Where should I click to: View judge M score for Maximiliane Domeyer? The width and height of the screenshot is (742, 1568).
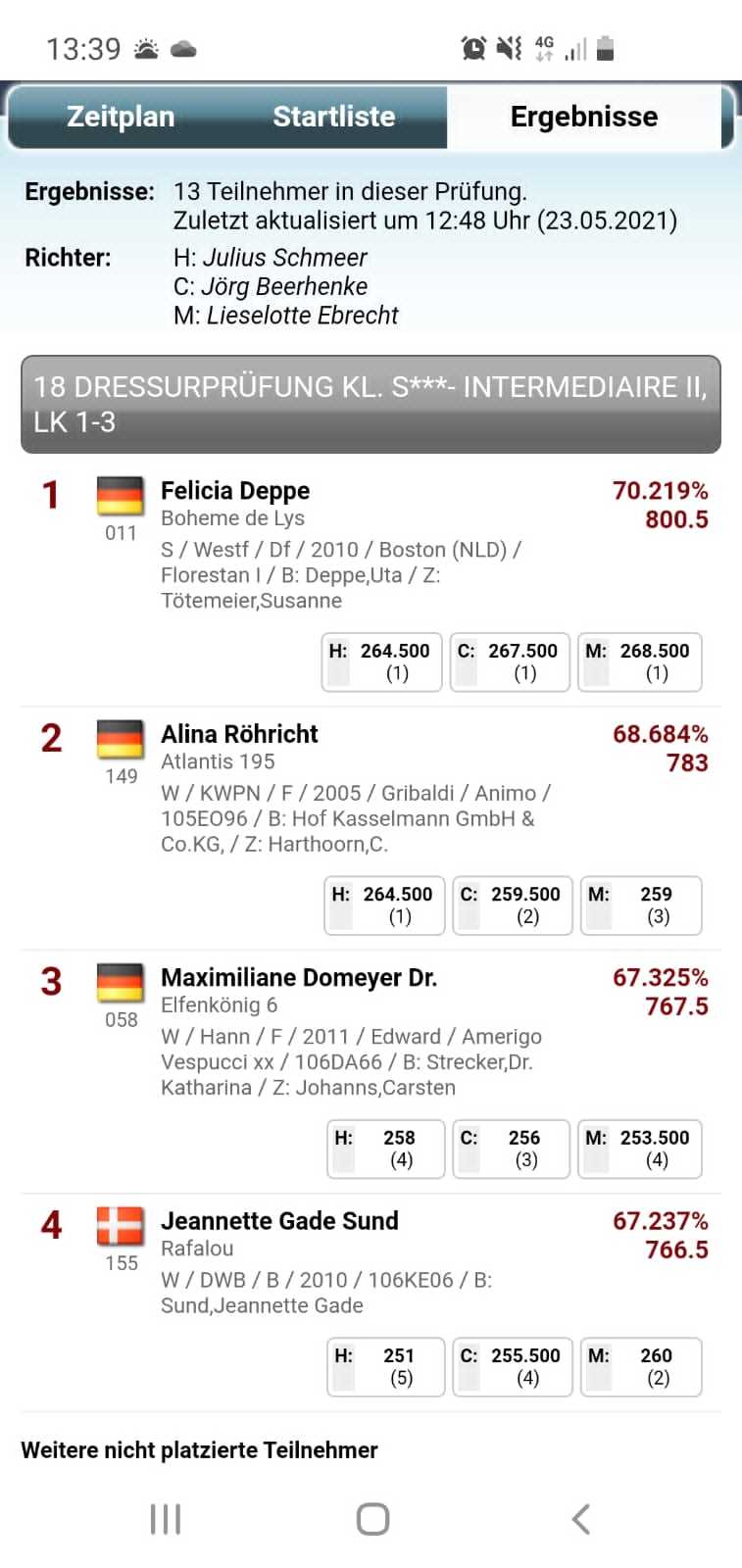[x=639, y=1149]
